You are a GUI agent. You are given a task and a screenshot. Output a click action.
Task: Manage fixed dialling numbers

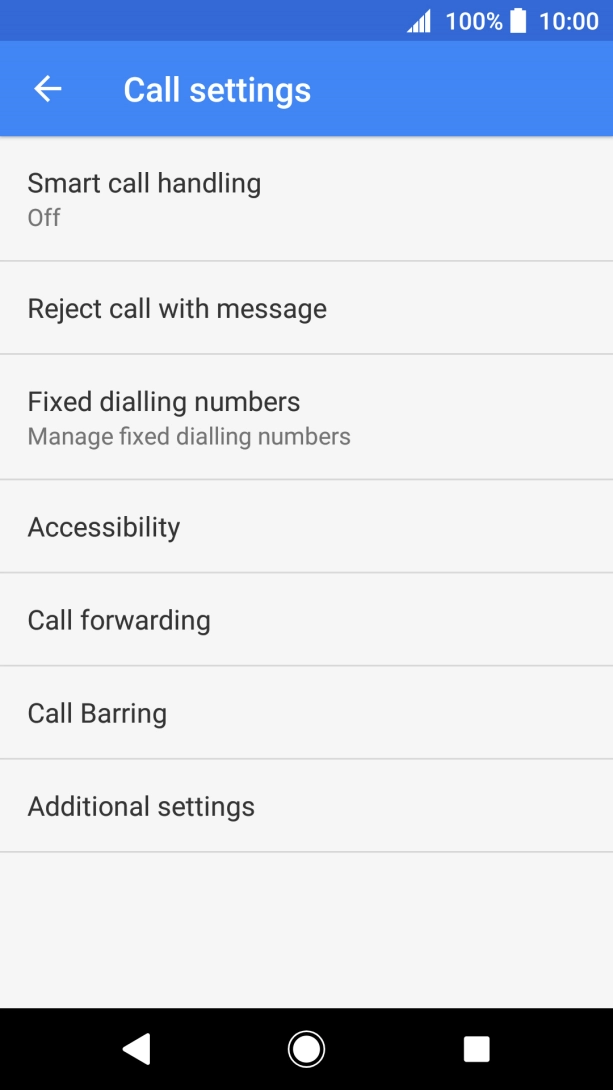coord(306,417)
